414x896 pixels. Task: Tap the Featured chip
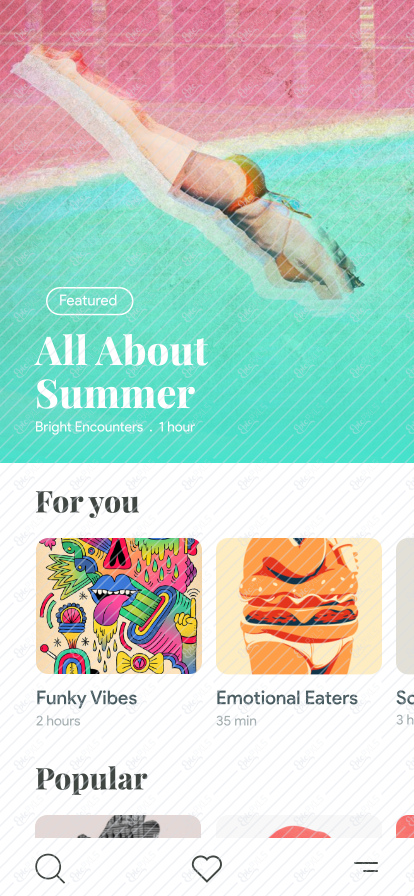[90, 301]
